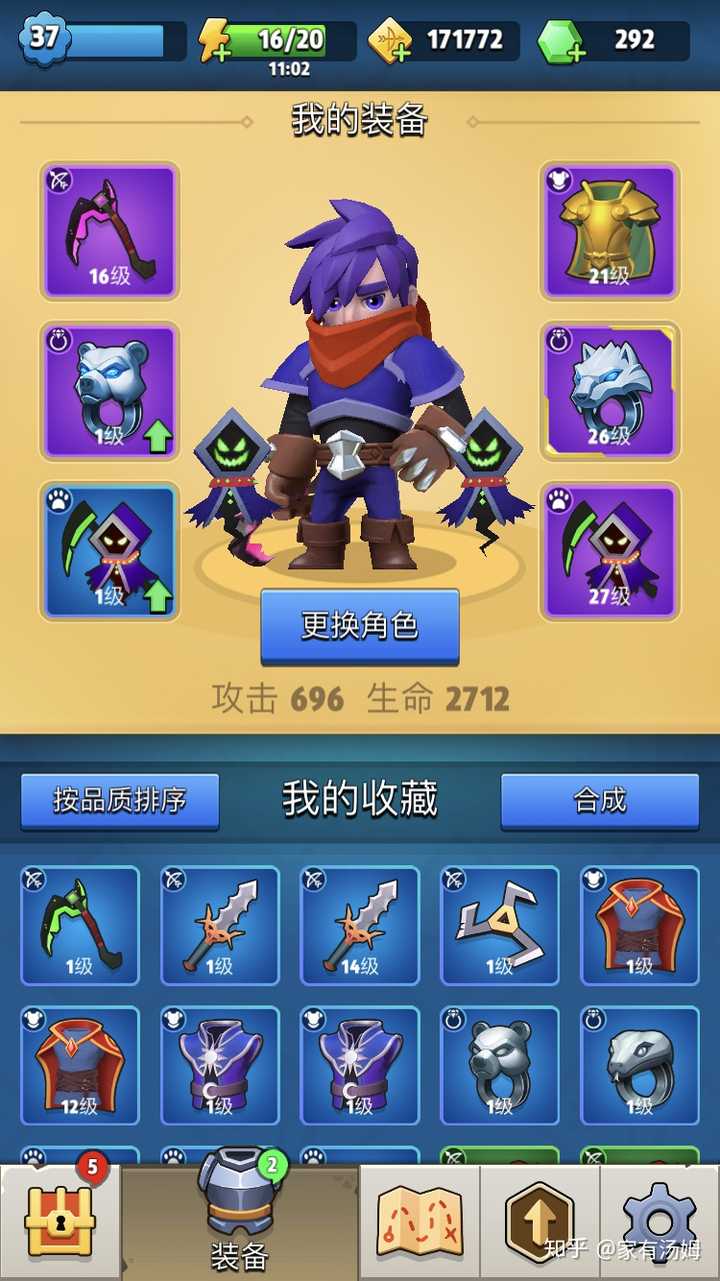Select the equipped level 1 reaper pet
720x1281 pixels.
click(110, 551)
